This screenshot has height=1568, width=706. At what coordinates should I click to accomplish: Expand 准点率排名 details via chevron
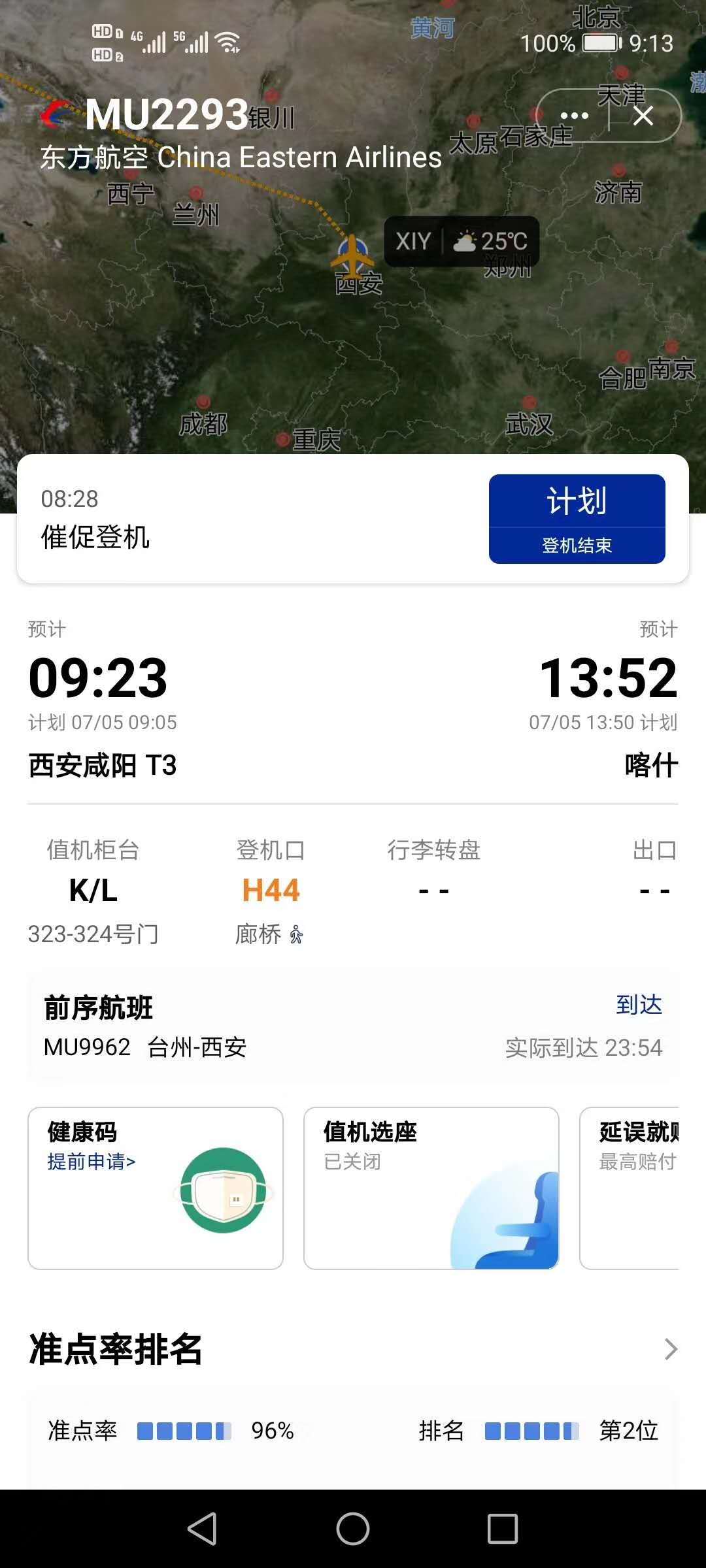[x=670, y=1349]
